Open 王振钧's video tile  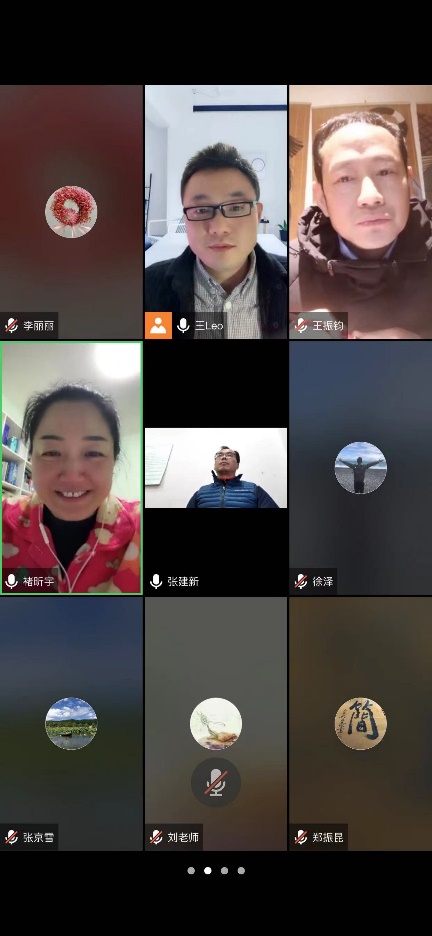click(x=360, y=212)
